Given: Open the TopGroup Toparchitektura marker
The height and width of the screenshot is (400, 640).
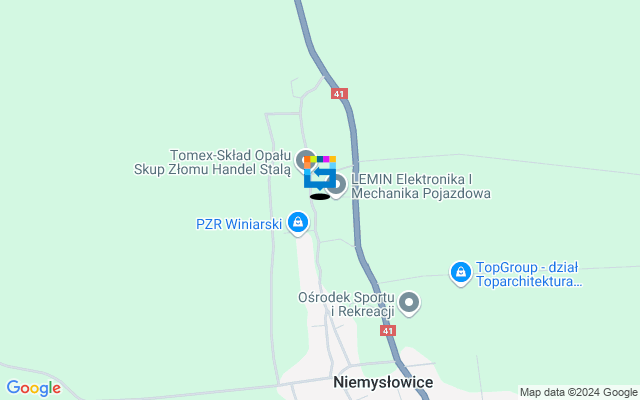Looking at the screenshot, I should 460,272.
